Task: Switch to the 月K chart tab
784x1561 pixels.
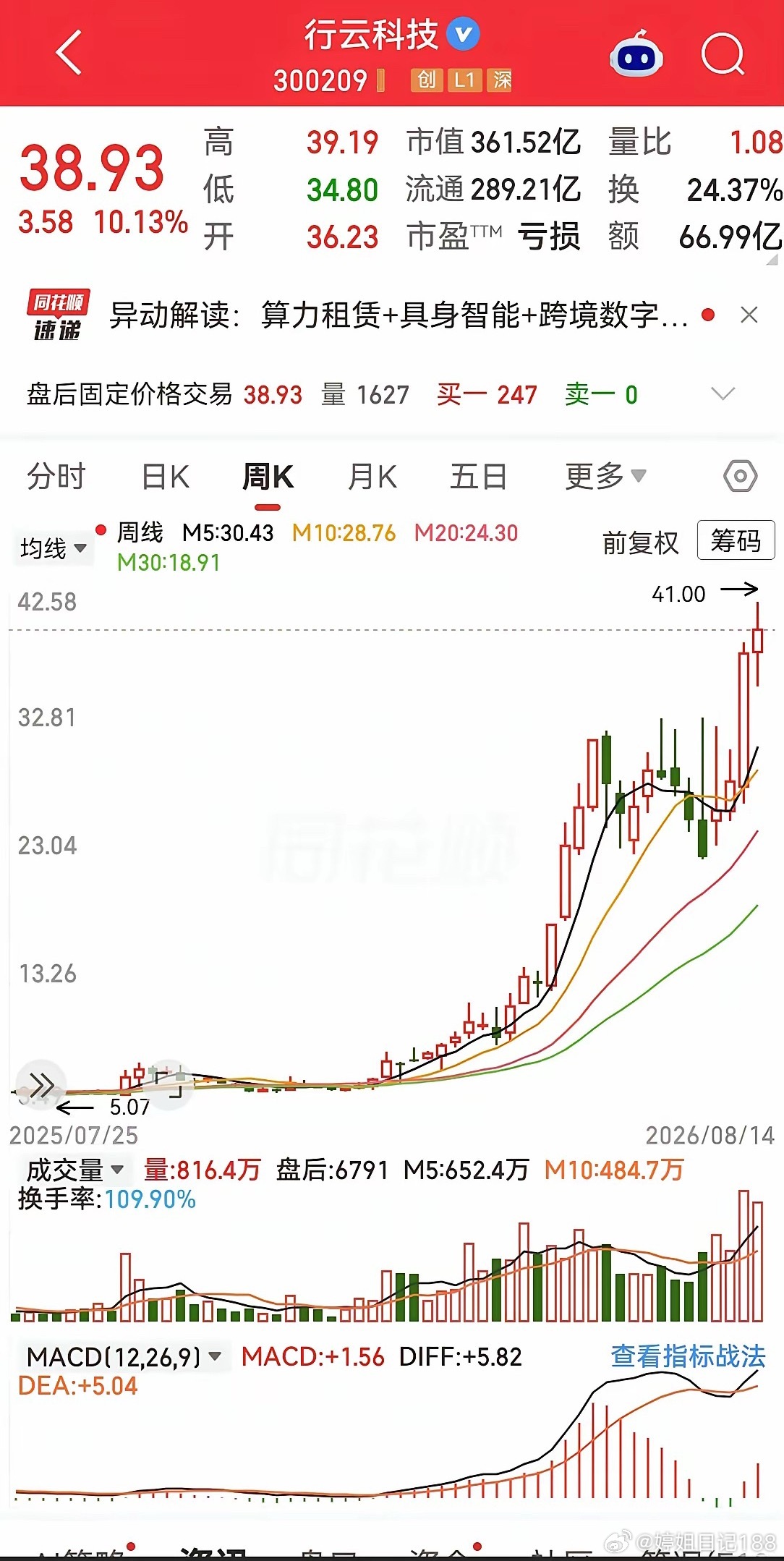Action: pyautogui.click(x=372, y=477)
